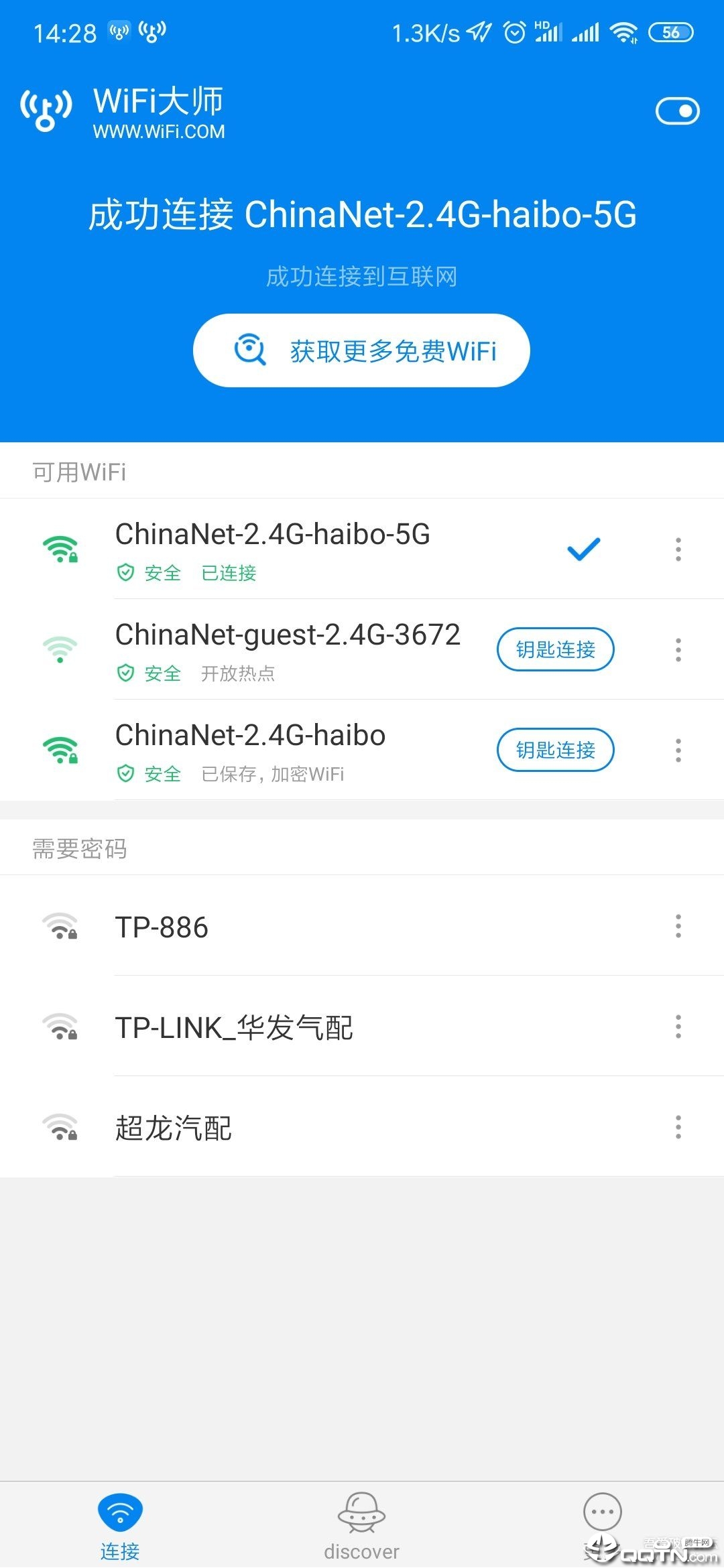Viewport: 724px width, 1568px height.
Task: Show overflow menu for TP-LINK_华发气配
Action: click(678, 1027)
